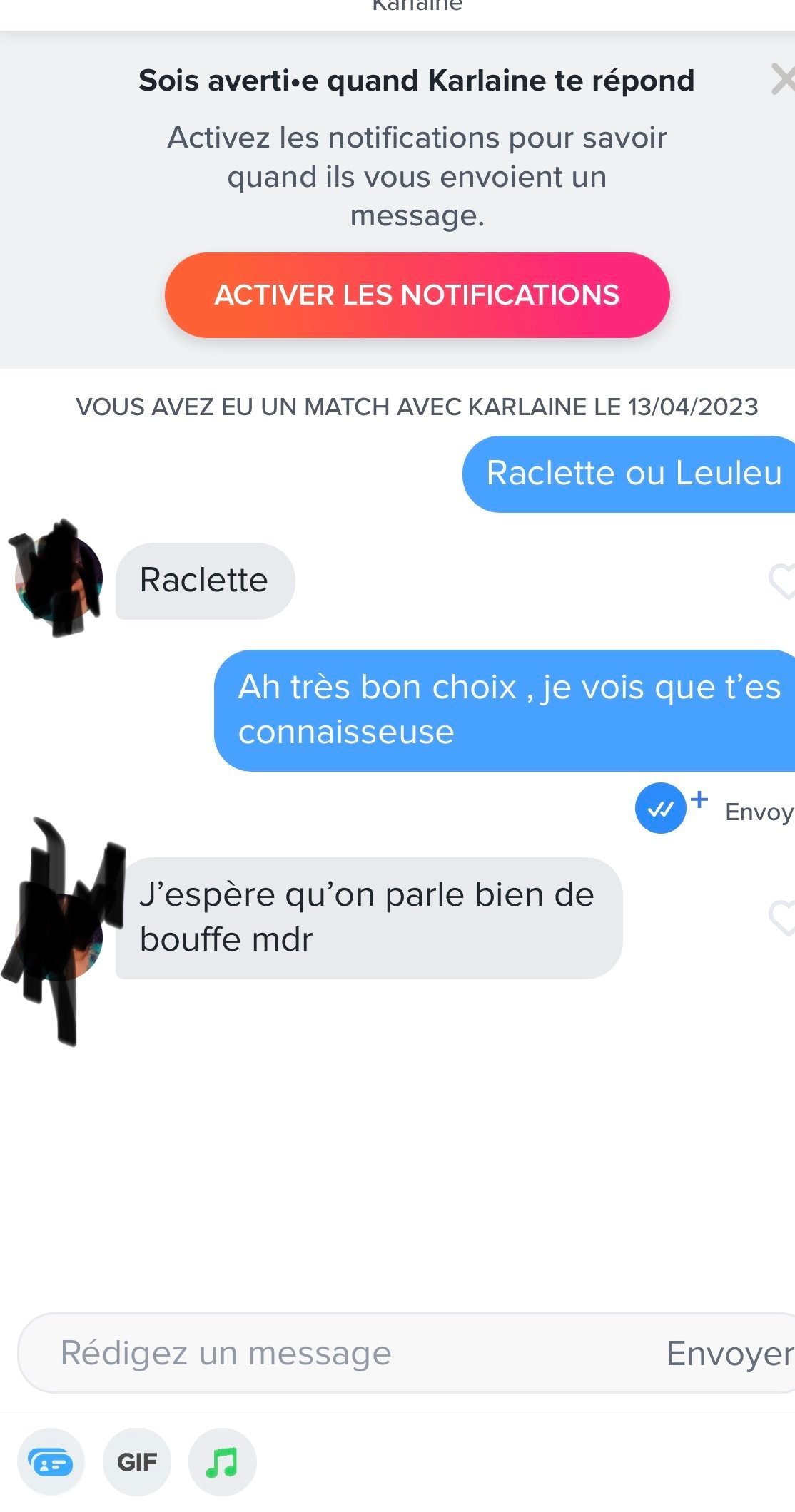Tap Activer les notifications button
This screenshot has width=795, height=1512.
[417, 295]
